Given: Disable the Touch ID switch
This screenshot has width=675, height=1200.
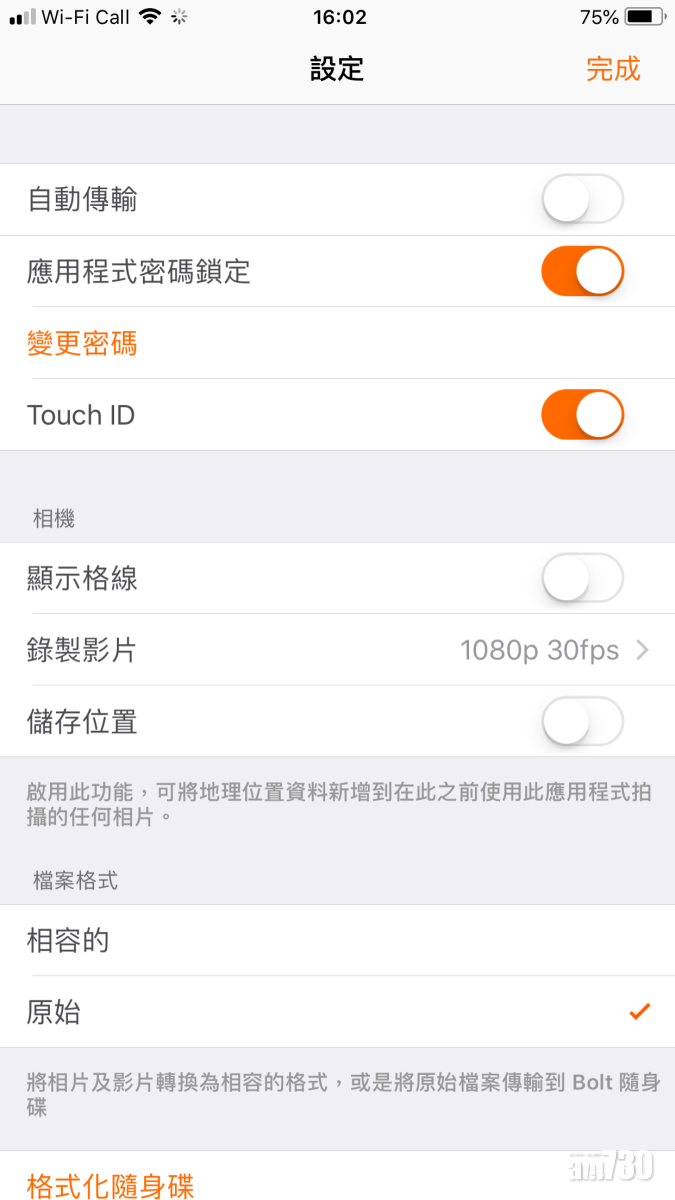Looking at the screenshot, I should (583, 415).
